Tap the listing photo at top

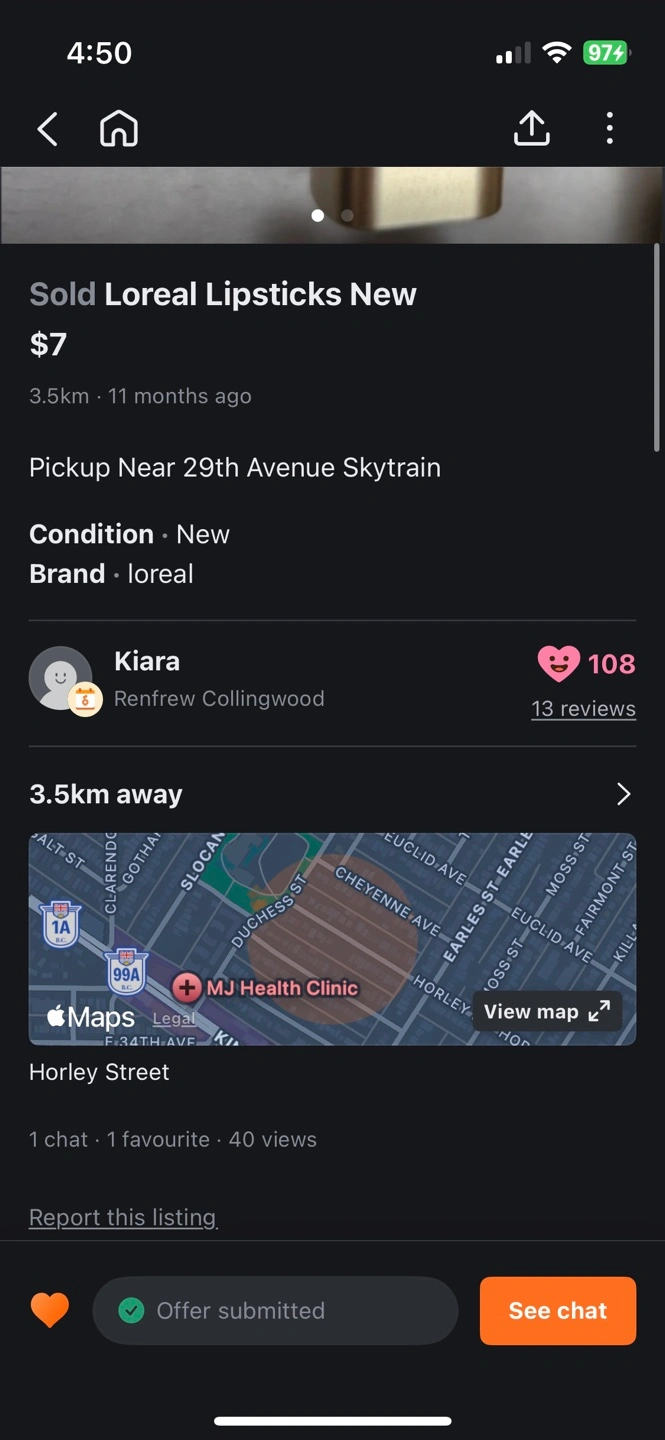pos(330,205)
